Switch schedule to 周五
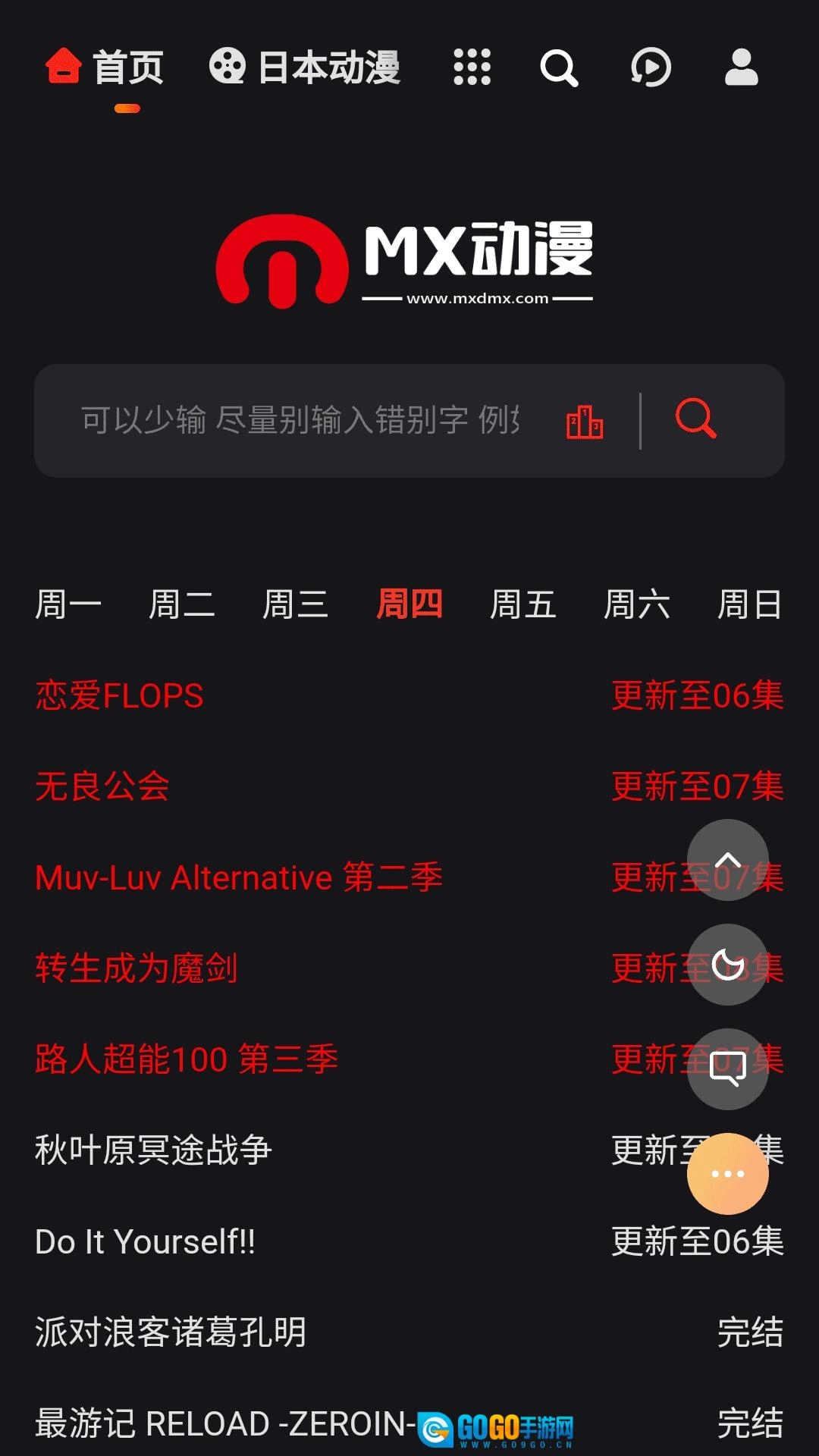Viewport: 819px width, 1456px height. (524, 603)
